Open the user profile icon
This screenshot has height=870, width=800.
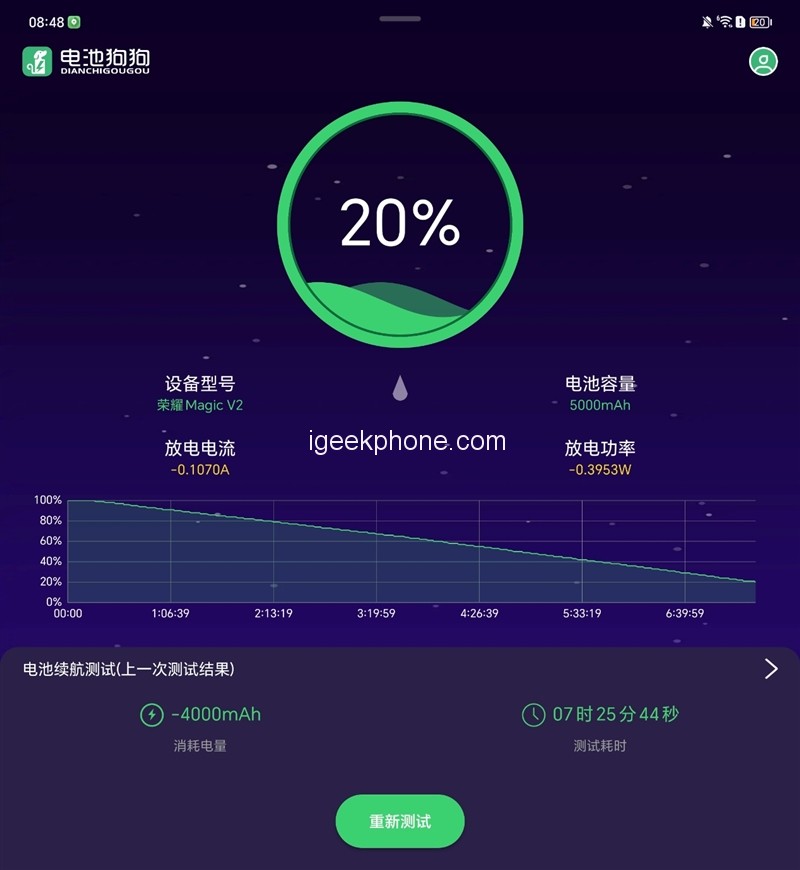763,61
